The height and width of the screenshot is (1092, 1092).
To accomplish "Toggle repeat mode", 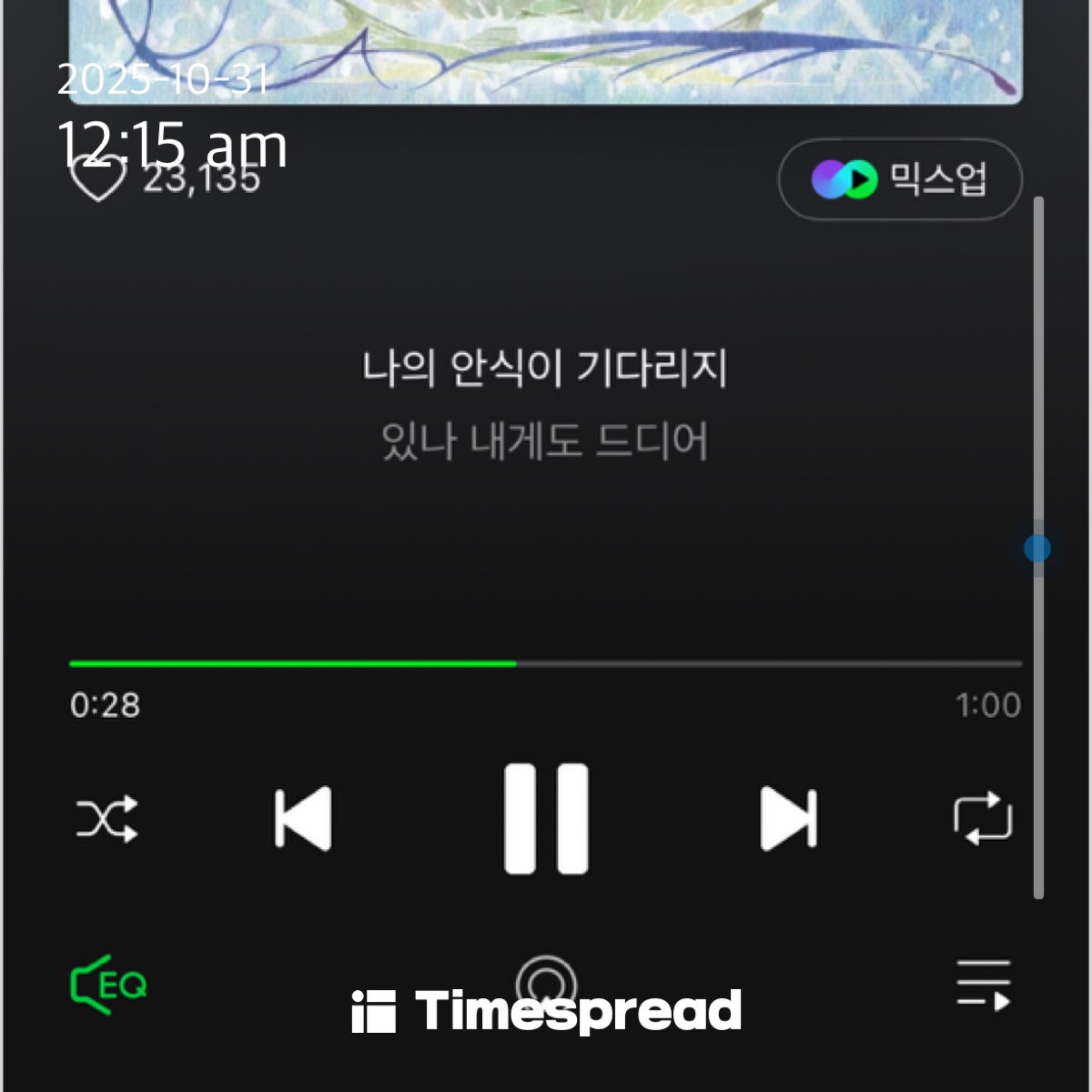I will tap(983, 819).
